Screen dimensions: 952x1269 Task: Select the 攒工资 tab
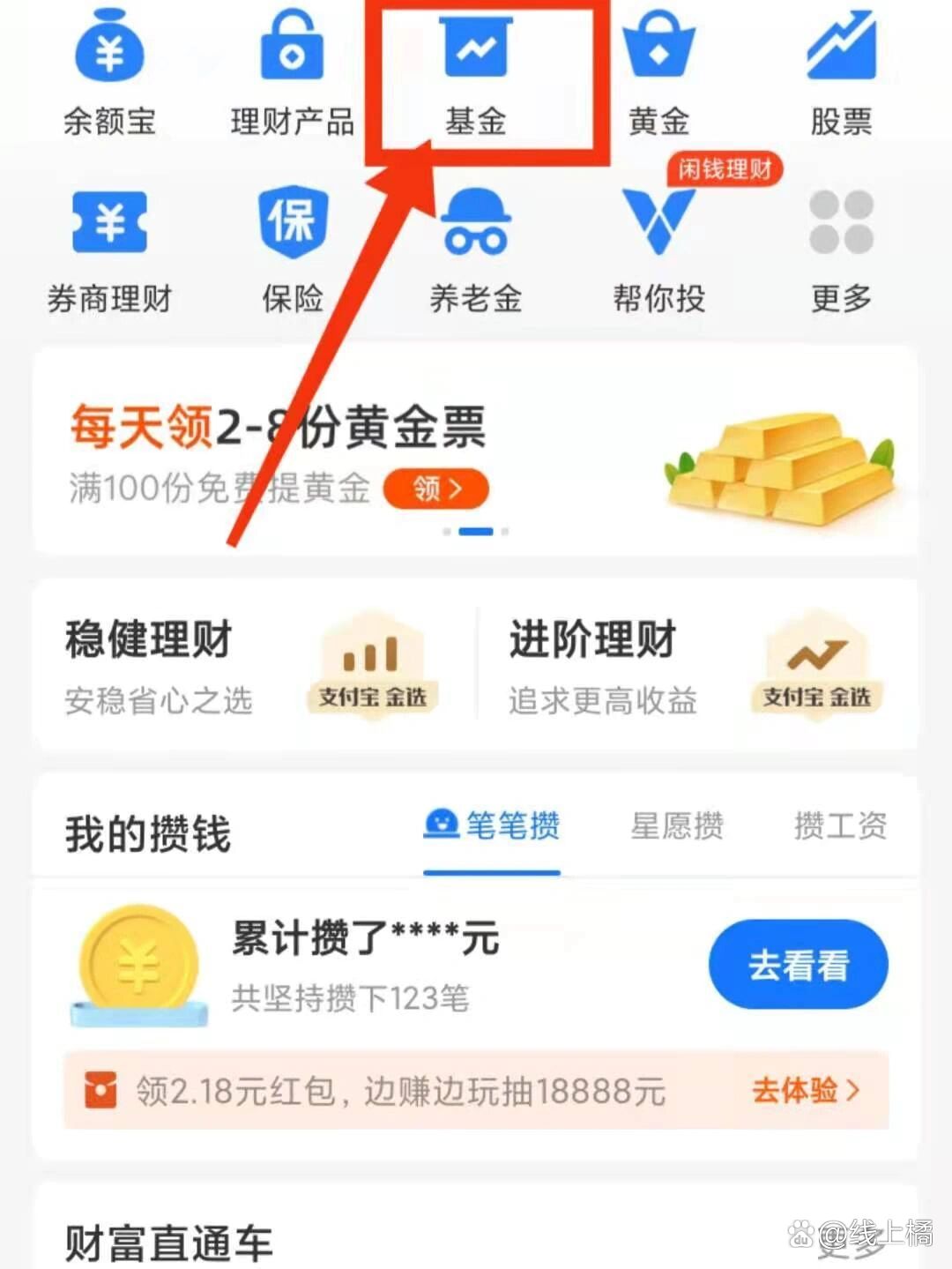coord(840,827)
